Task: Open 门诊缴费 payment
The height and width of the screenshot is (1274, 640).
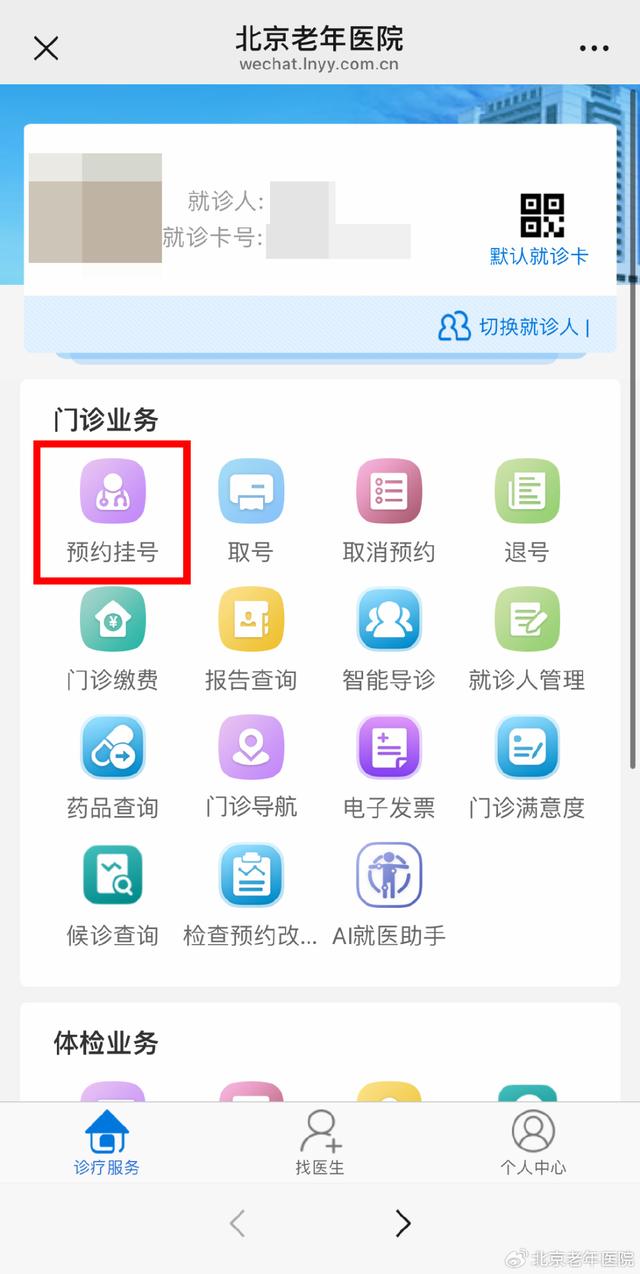Action: click(x=112, y=639)
